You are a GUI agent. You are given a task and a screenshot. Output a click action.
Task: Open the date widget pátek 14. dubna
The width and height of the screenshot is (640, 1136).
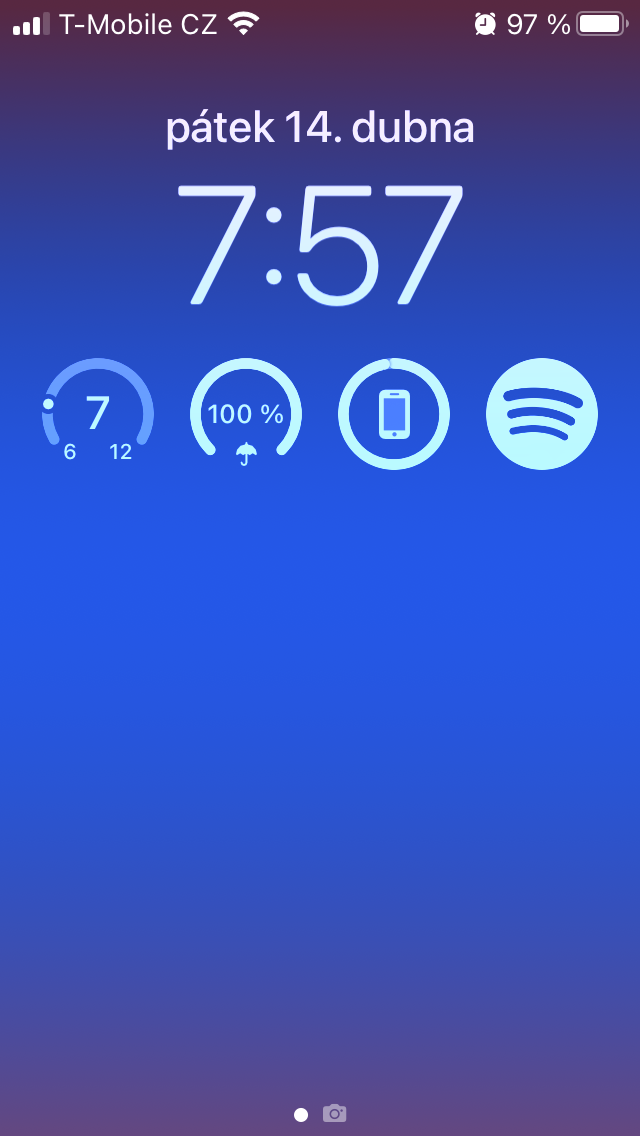coord(320,128)
